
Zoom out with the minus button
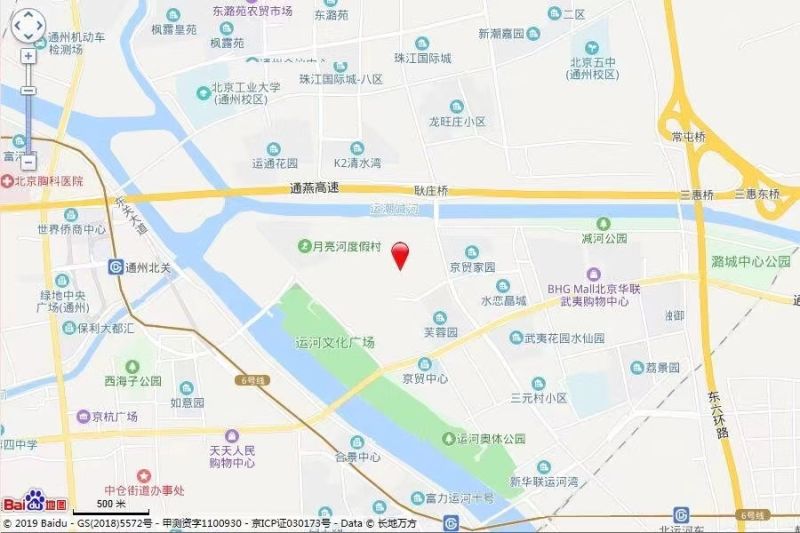tap(28, 161)
